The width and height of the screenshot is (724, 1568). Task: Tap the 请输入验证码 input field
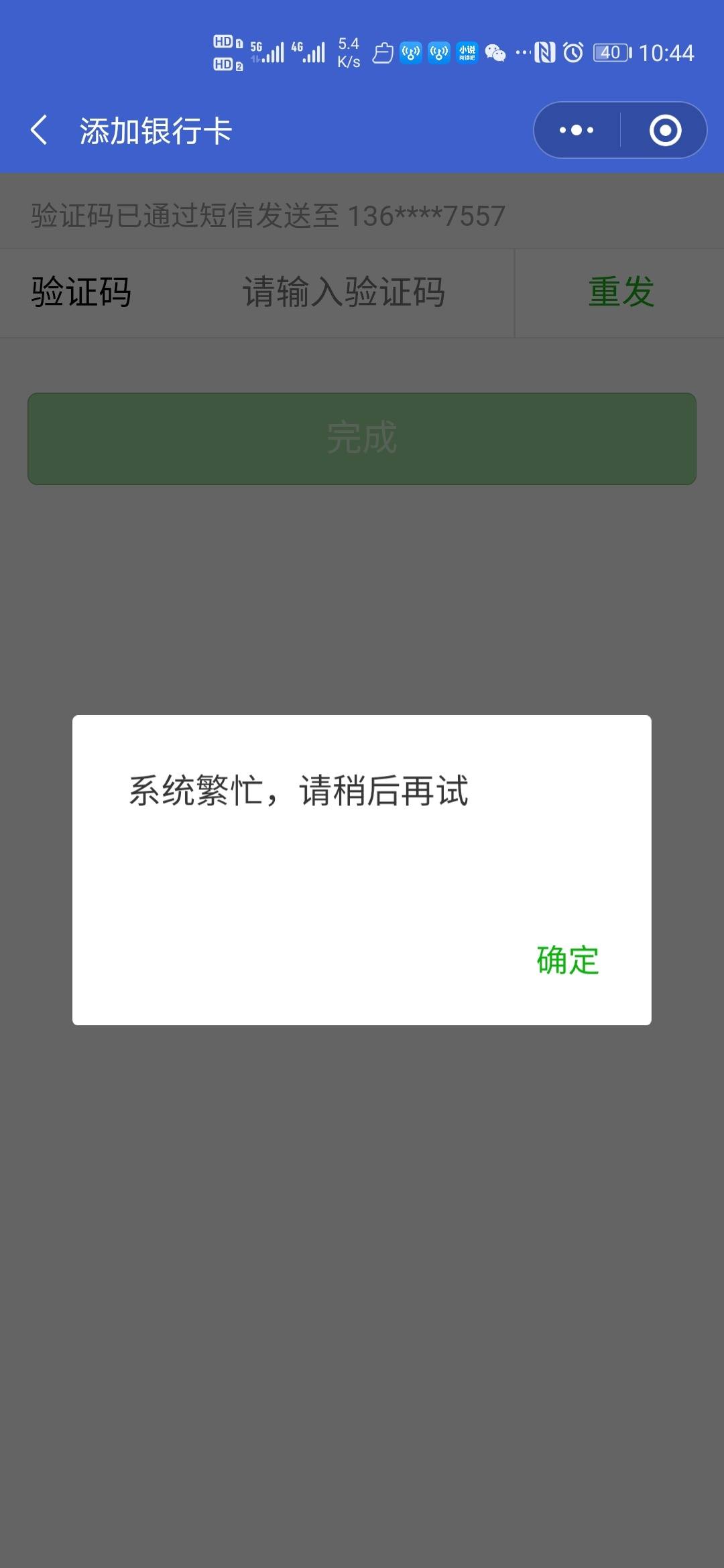click(343, 292)
